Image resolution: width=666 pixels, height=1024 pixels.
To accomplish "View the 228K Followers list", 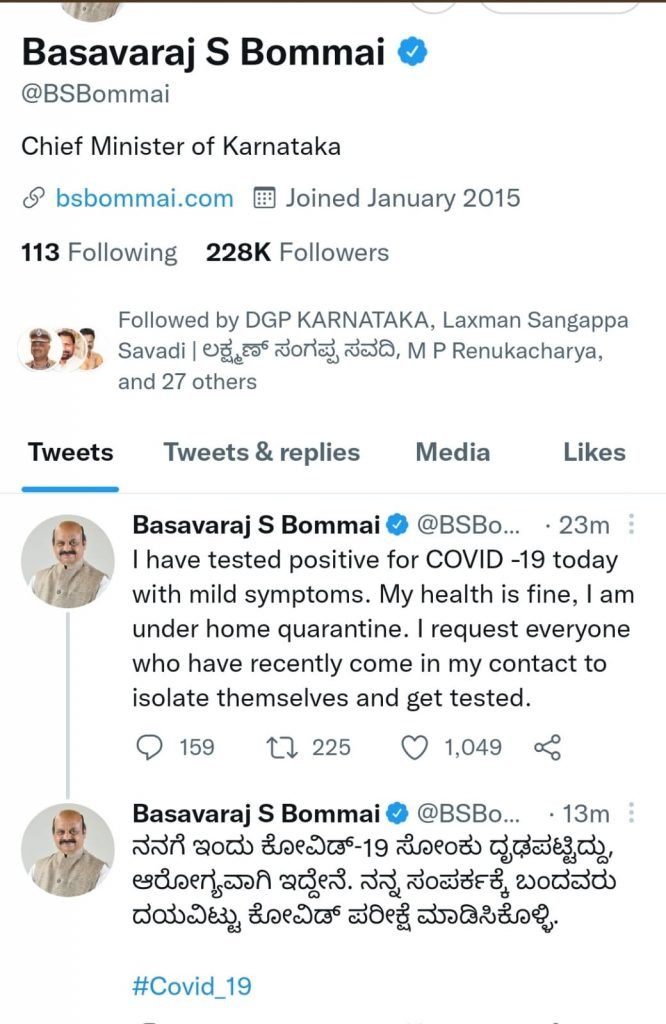I will click(297, 253).
